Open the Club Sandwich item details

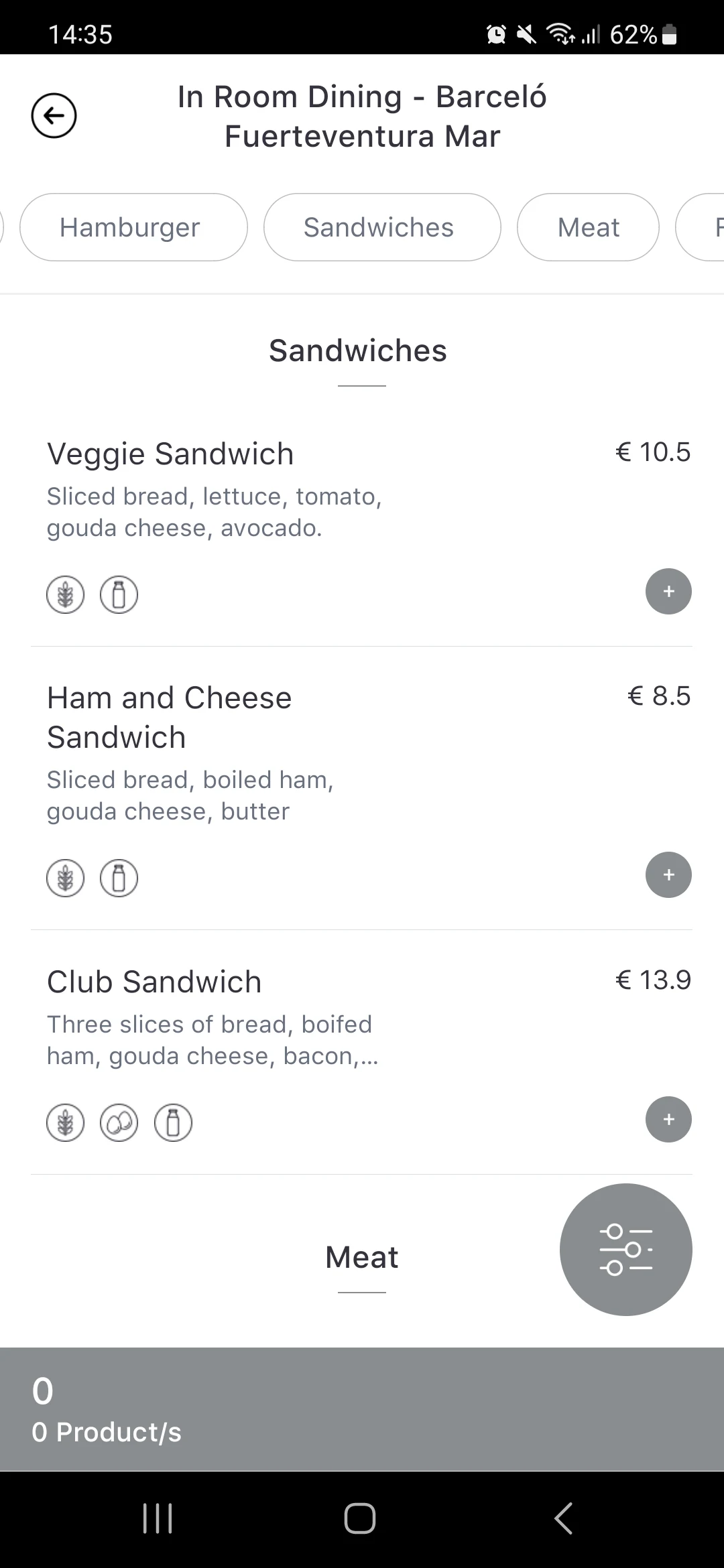click(x=154, y=982)
